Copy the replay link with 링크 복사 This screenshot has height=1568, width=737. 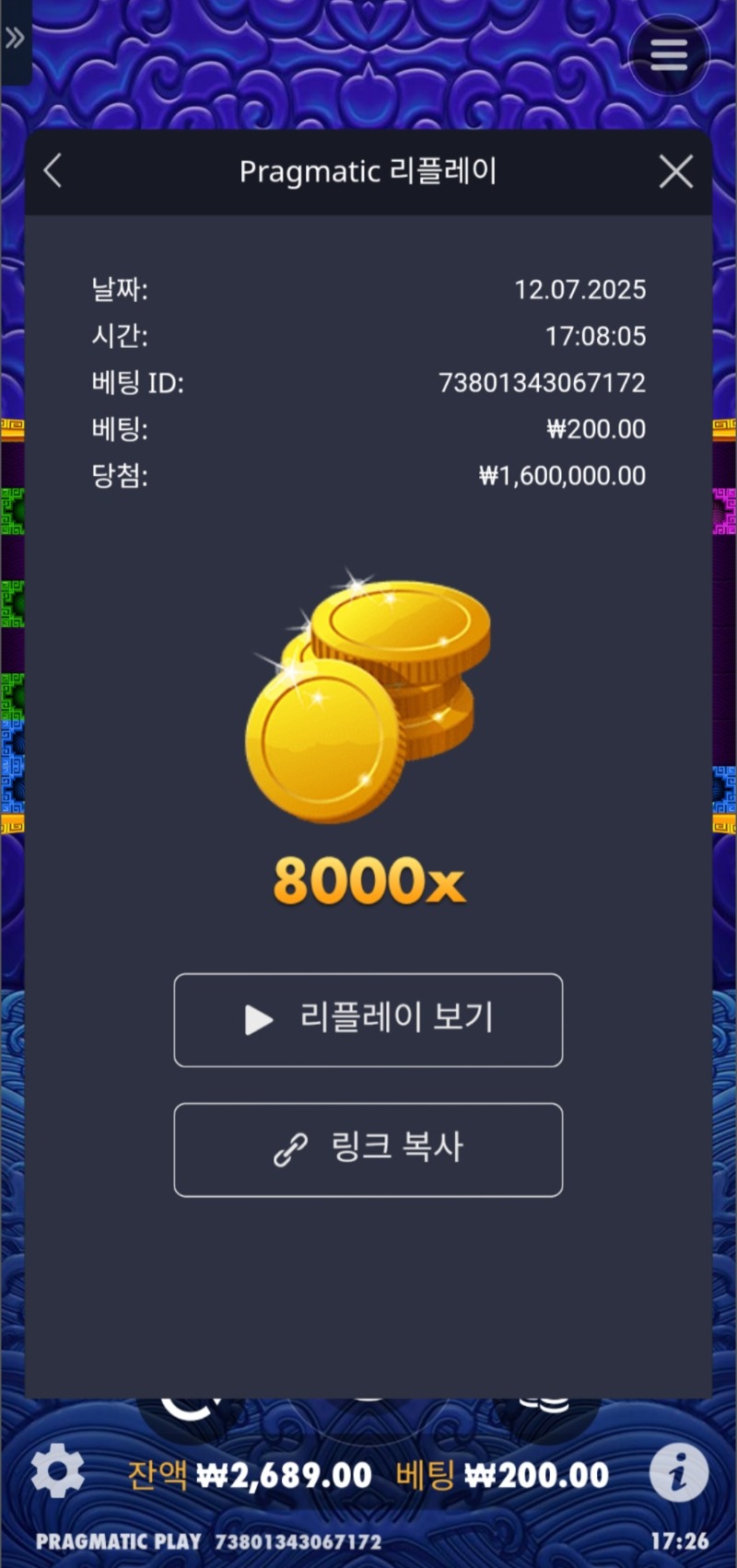pyautogui.click(x=368, y=1149)
